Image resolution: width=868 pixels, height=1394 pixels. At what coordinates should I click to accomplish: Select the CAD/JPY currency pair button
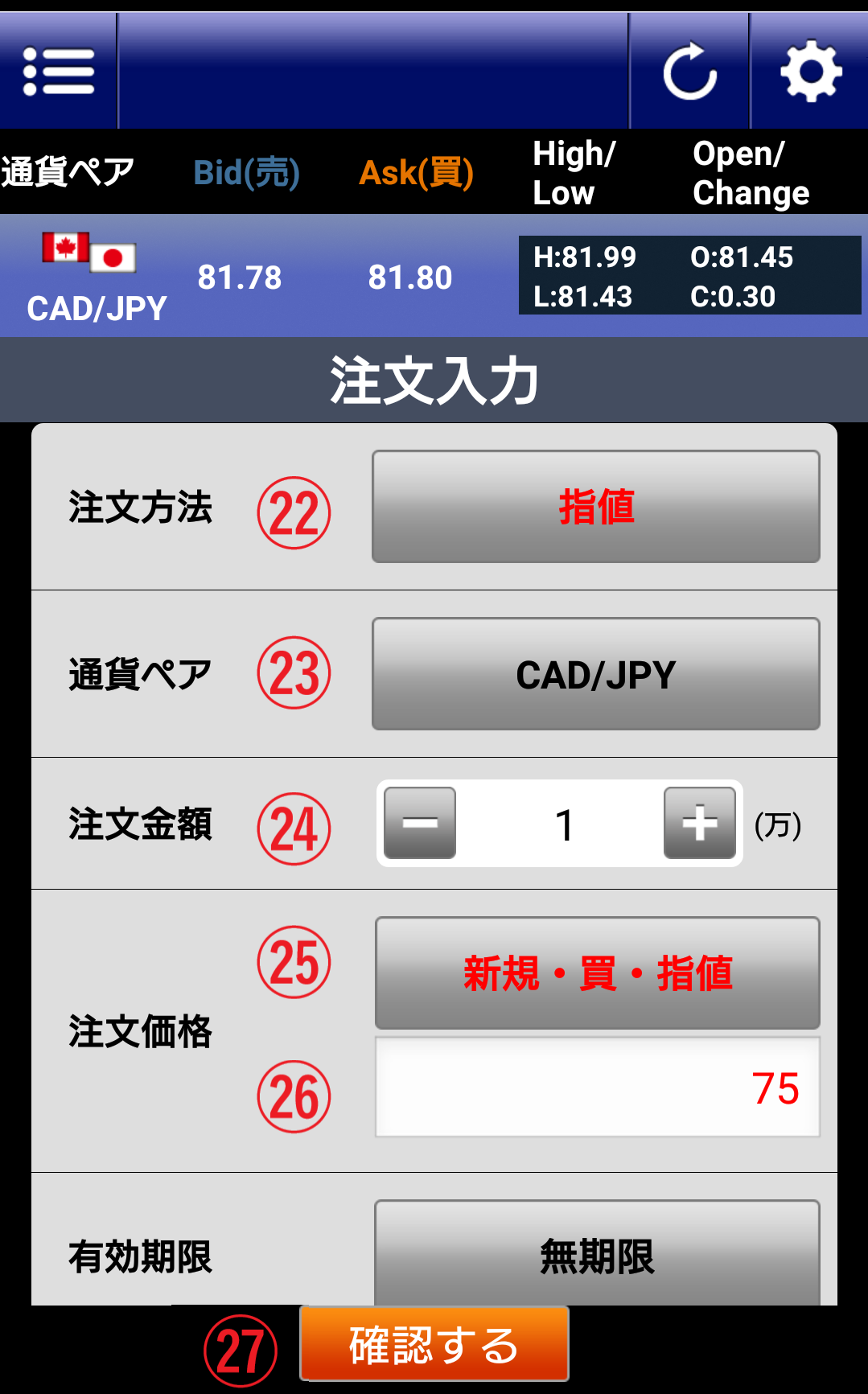[595, 674]
